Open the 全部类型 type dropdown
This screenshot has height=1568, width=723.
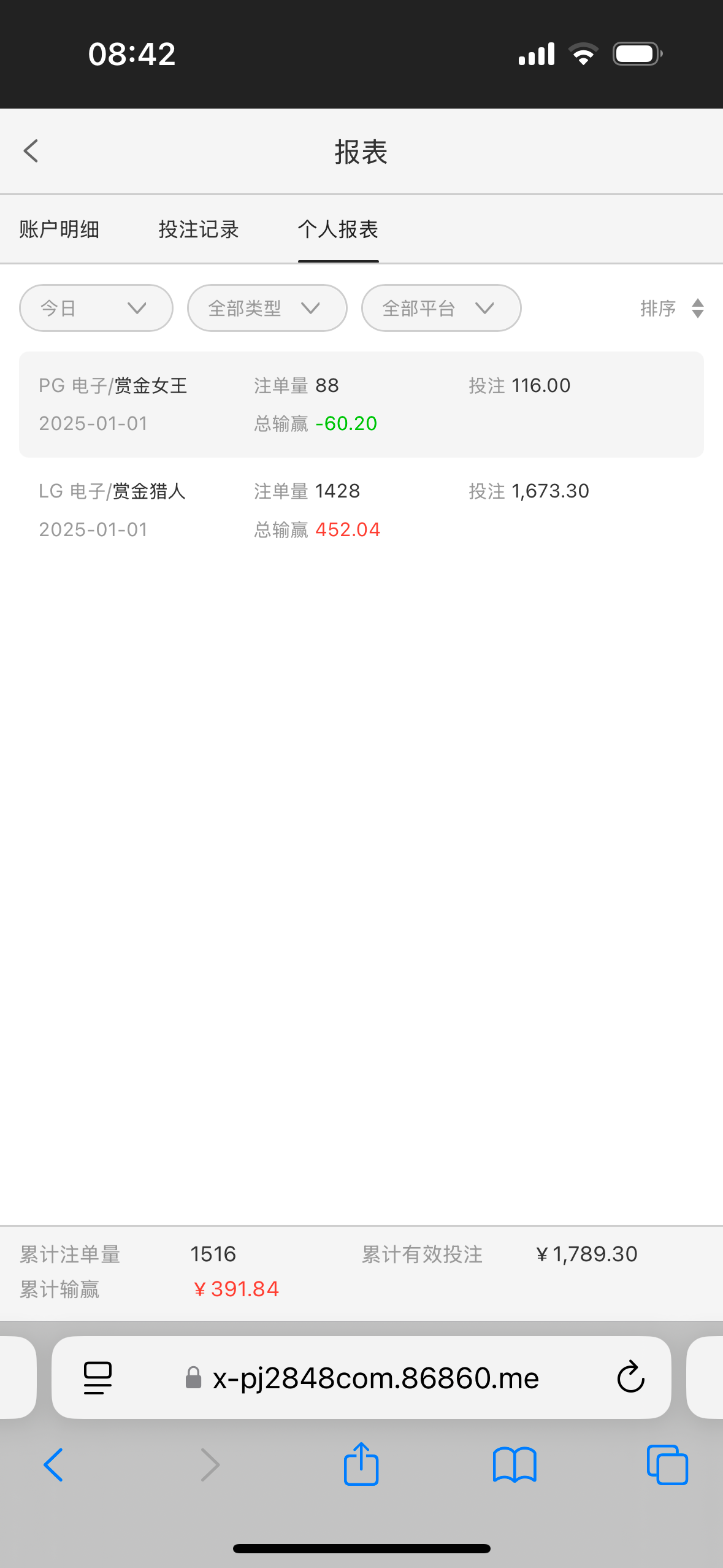tap(267, 308)
